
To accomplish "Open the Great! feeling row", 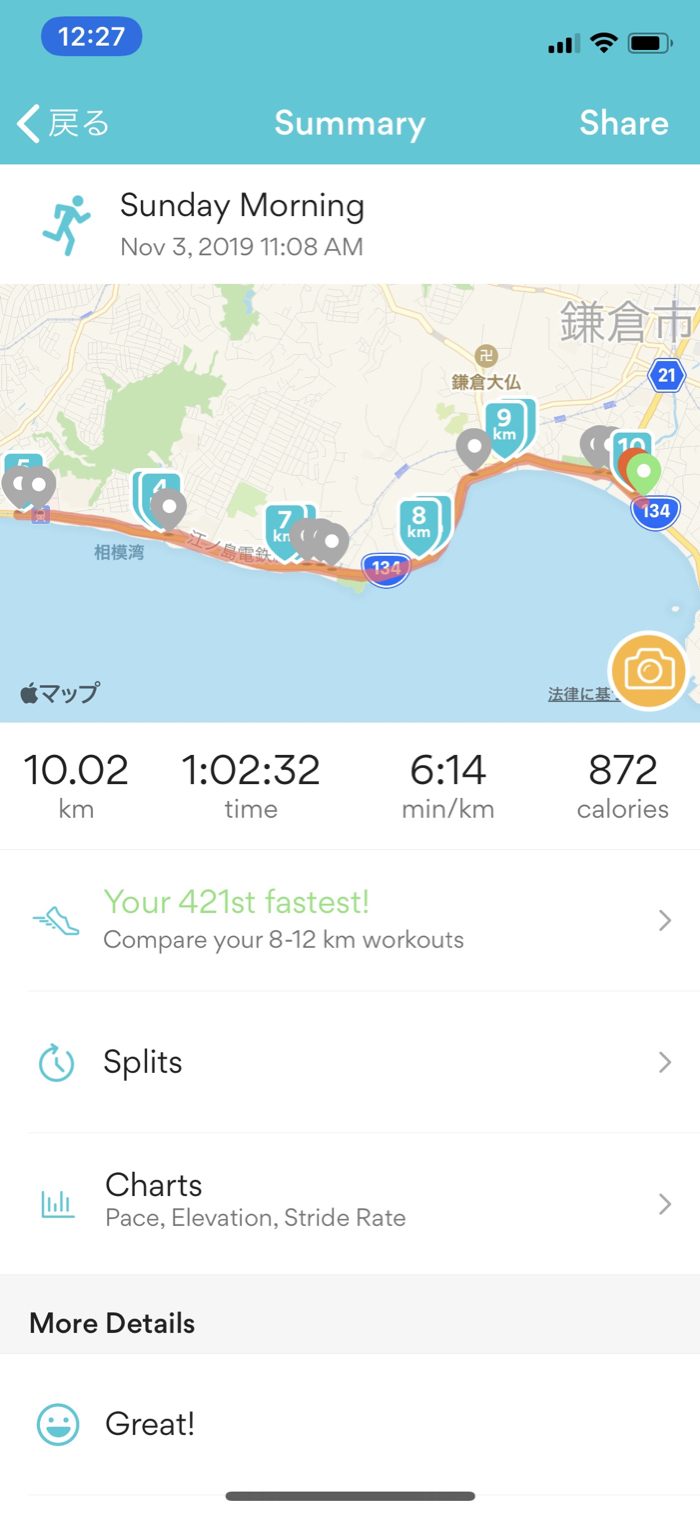I will point(350,1424).
